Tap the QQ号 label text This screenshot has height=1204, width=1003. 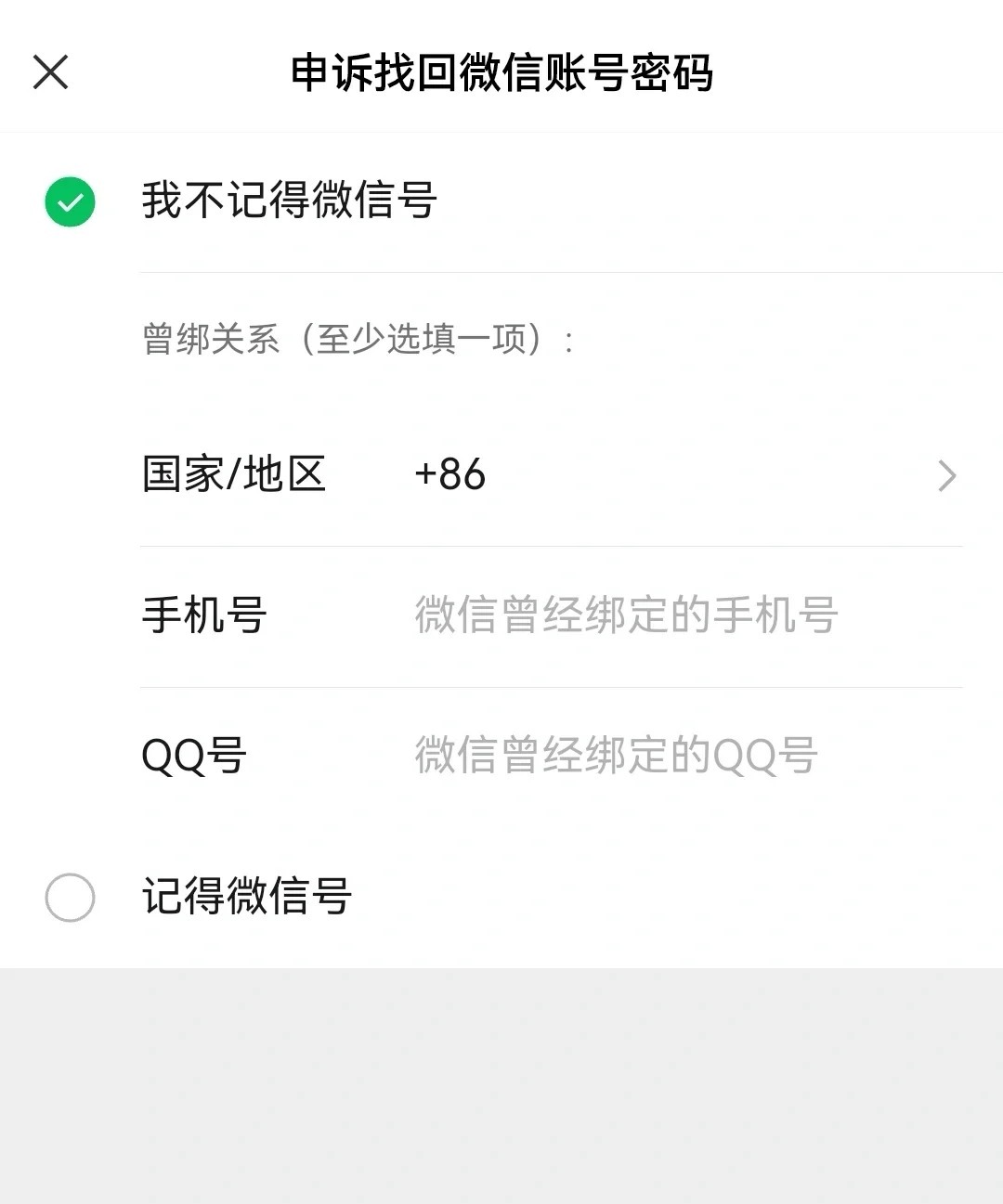[193, 757]
